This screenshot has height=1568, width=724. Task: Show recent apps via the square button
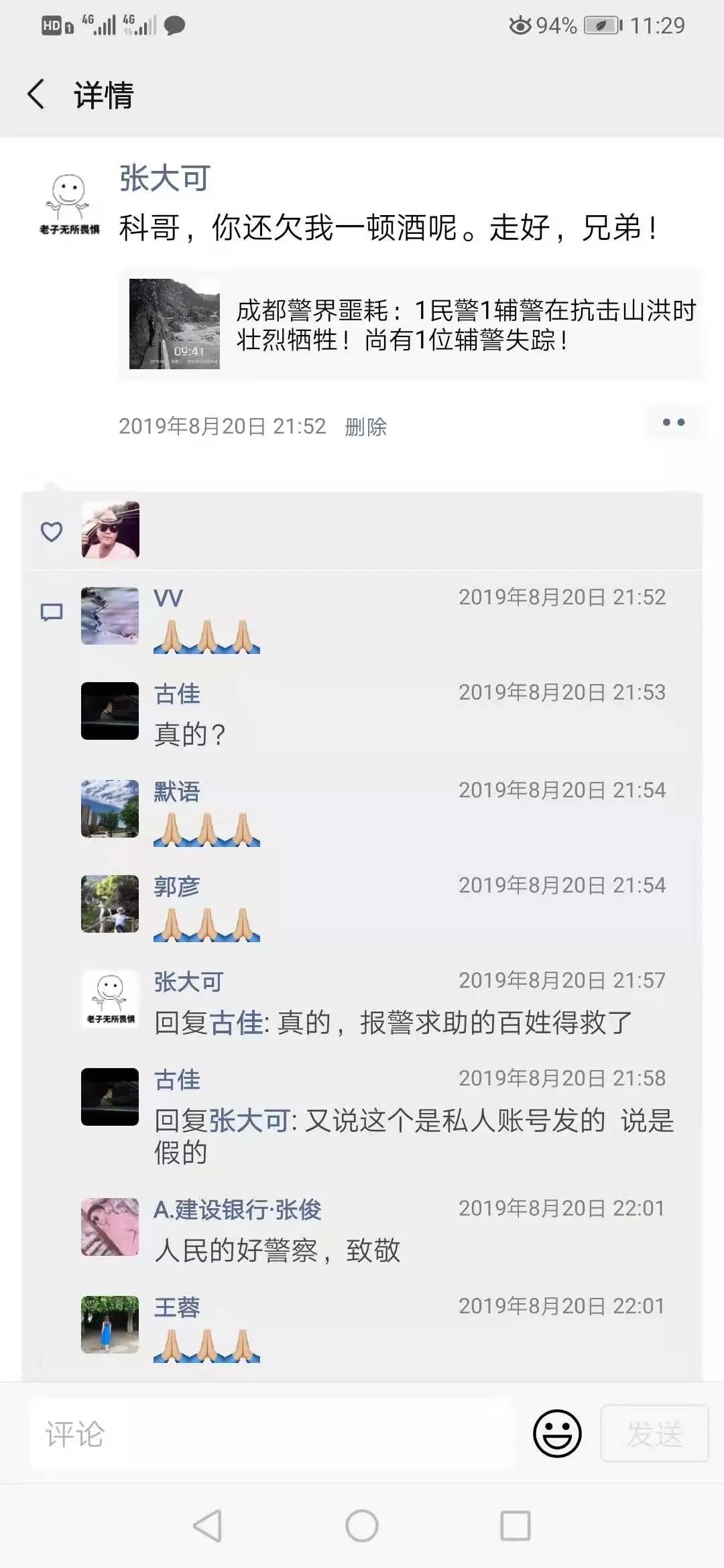click(516, 1526)
